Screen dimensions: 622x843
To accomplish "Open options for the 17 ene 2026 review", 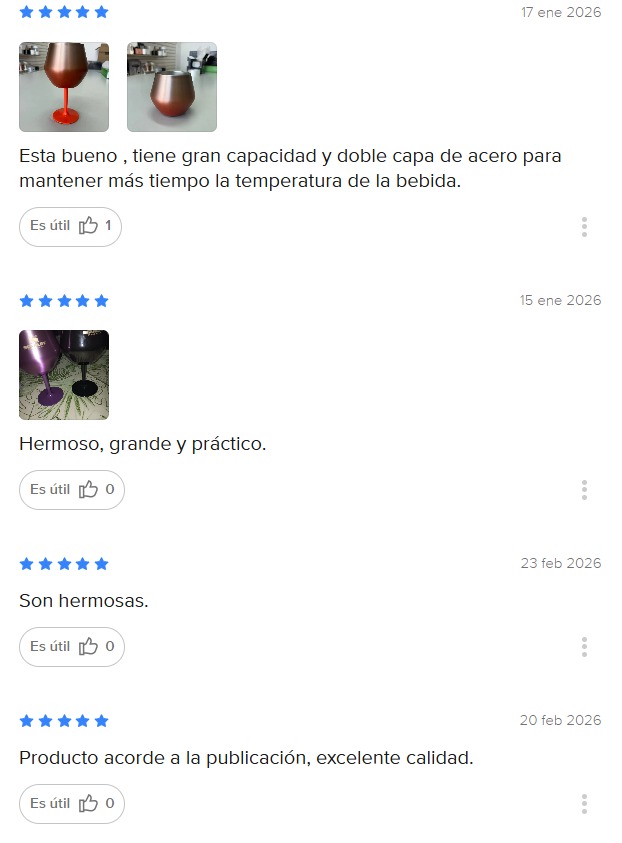I will click(584, 227).
